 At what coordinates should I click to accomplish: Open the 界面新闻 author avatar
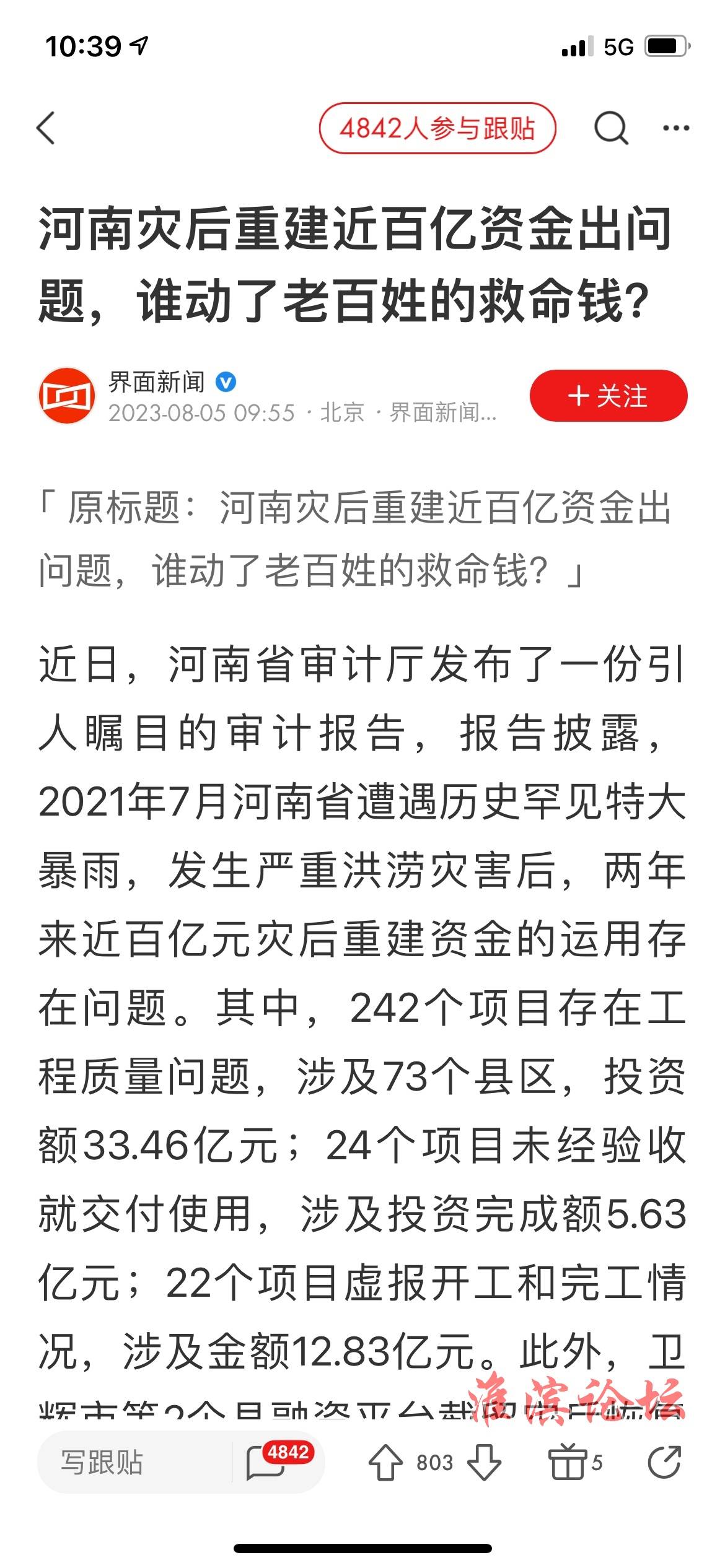[x=66, y=396]
